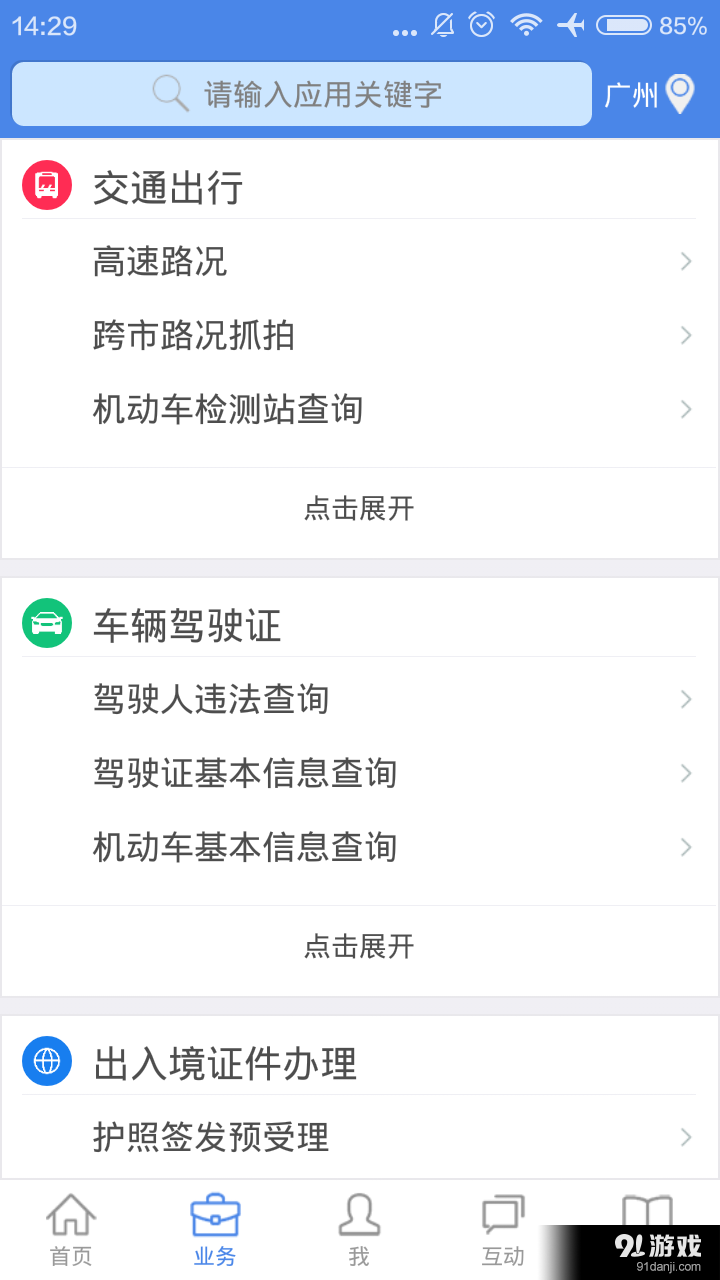Expand 车辆驾驶证 section with 点击展开
720x1280 pixels.
(358, 946)
